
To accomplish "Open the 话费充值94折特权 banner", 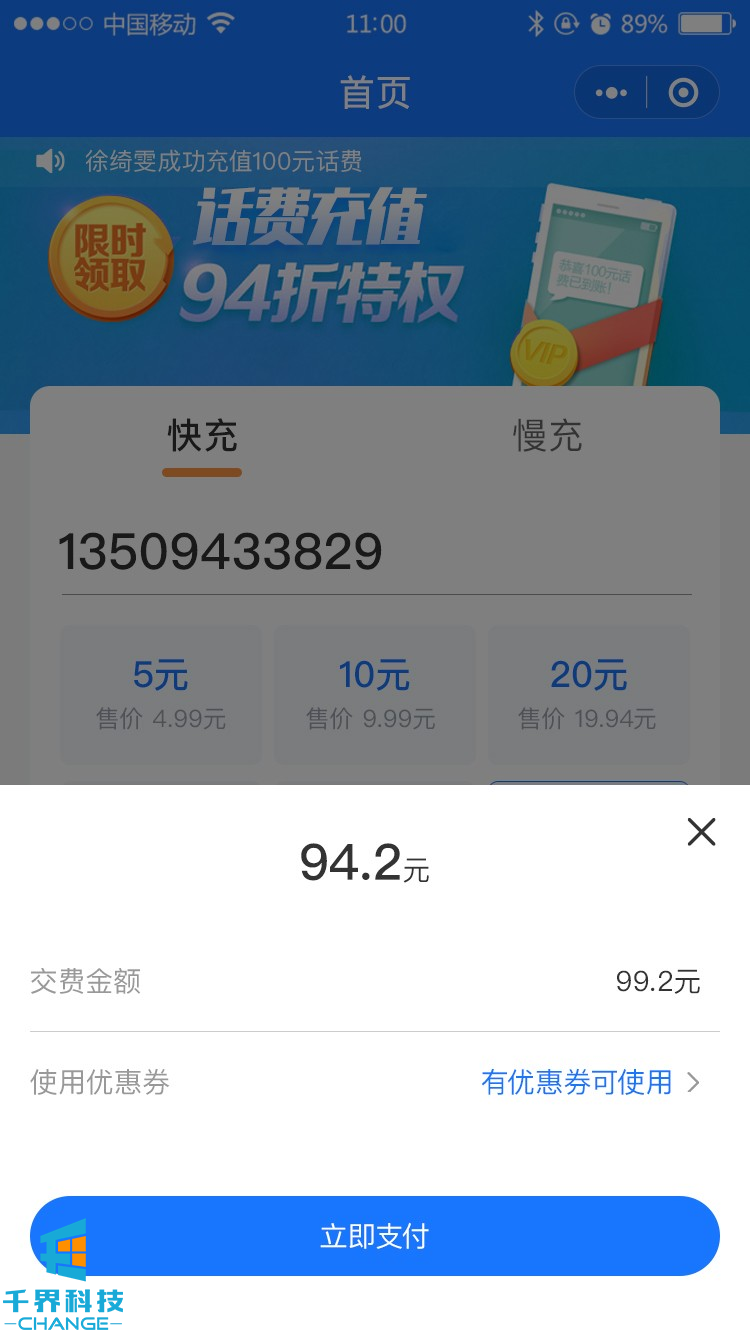I will coord(375,270).
